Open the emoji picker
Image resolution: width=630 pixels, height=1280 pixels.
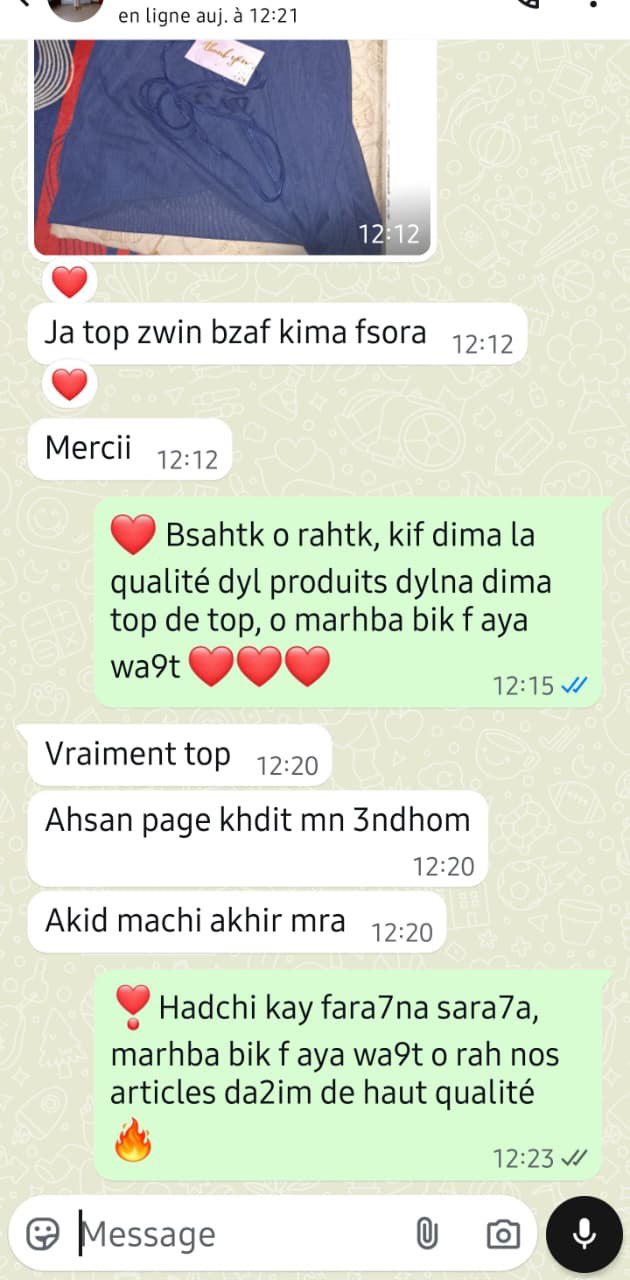42,1234
